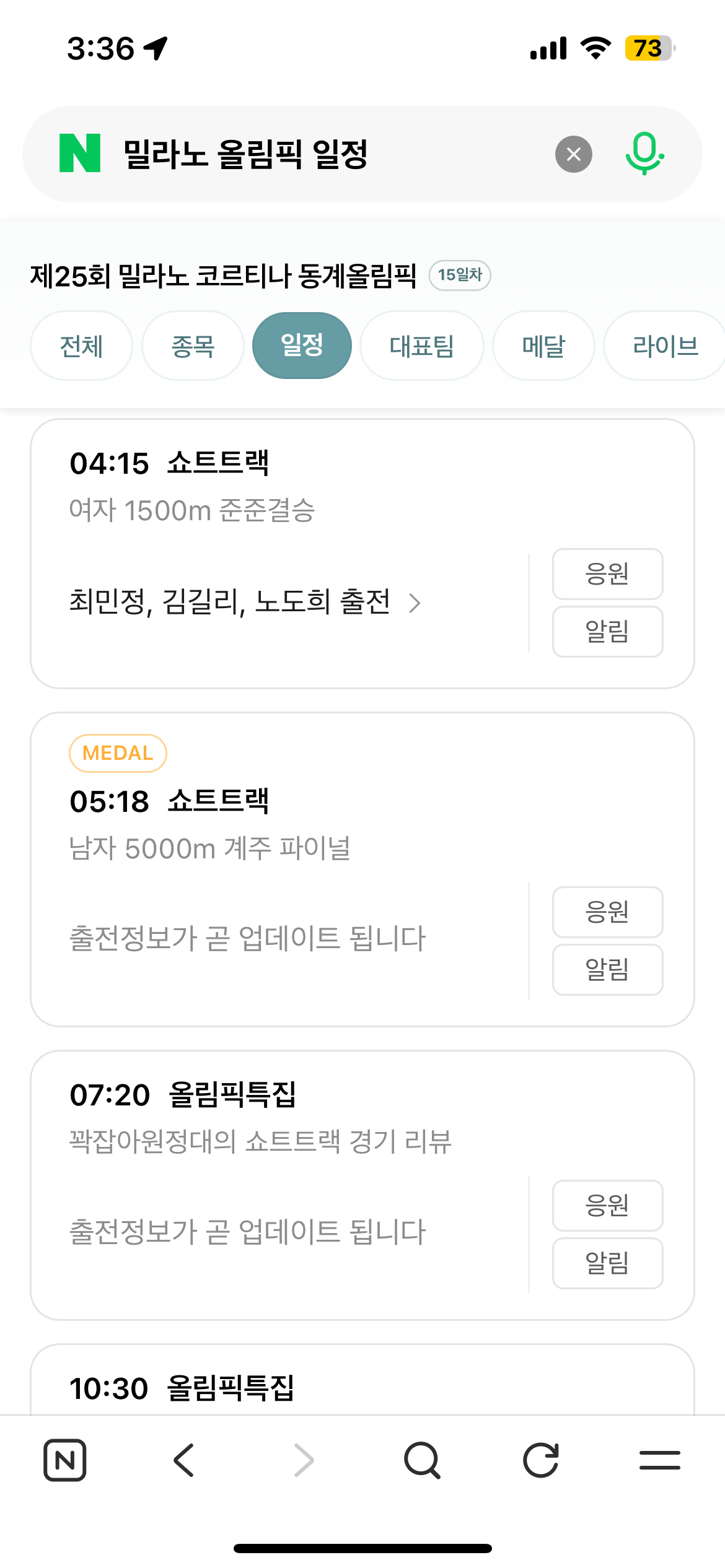Switch to the 메달 tab
The width and height of the screenshot is (725, 1568).
click(542, 346)
